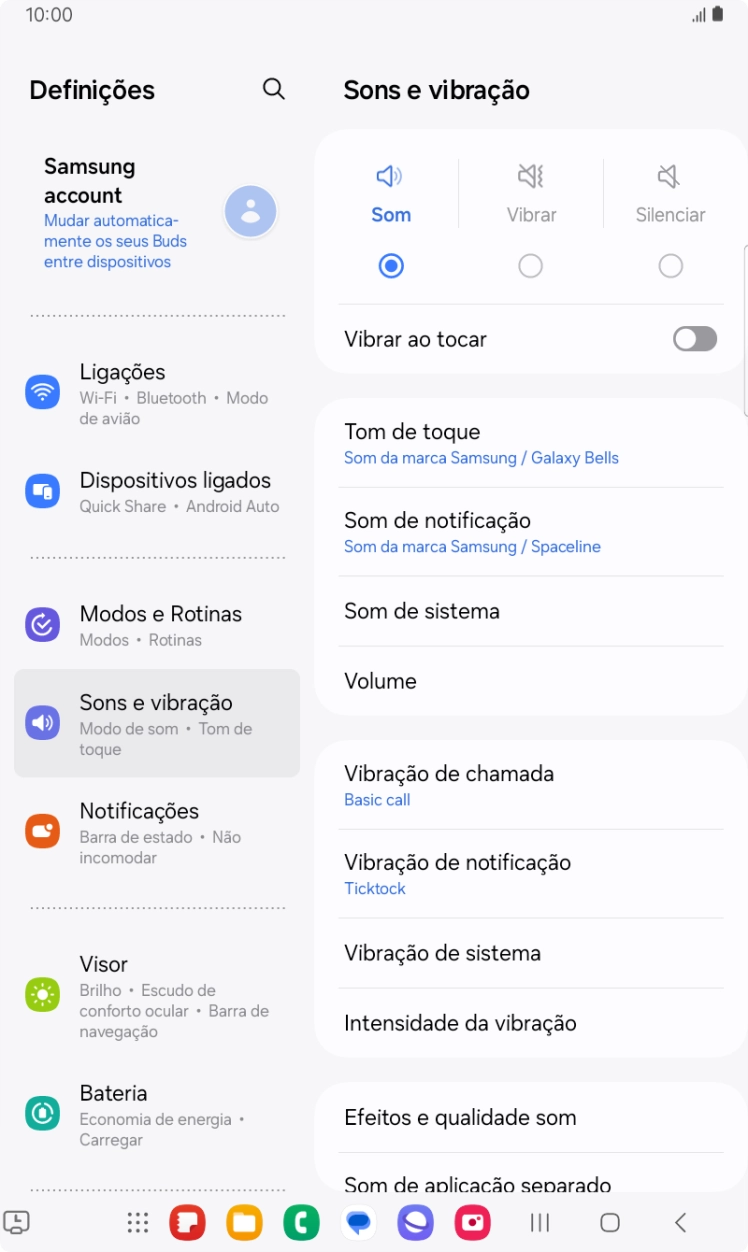Open Bateria settings

tap(156, 1114)
